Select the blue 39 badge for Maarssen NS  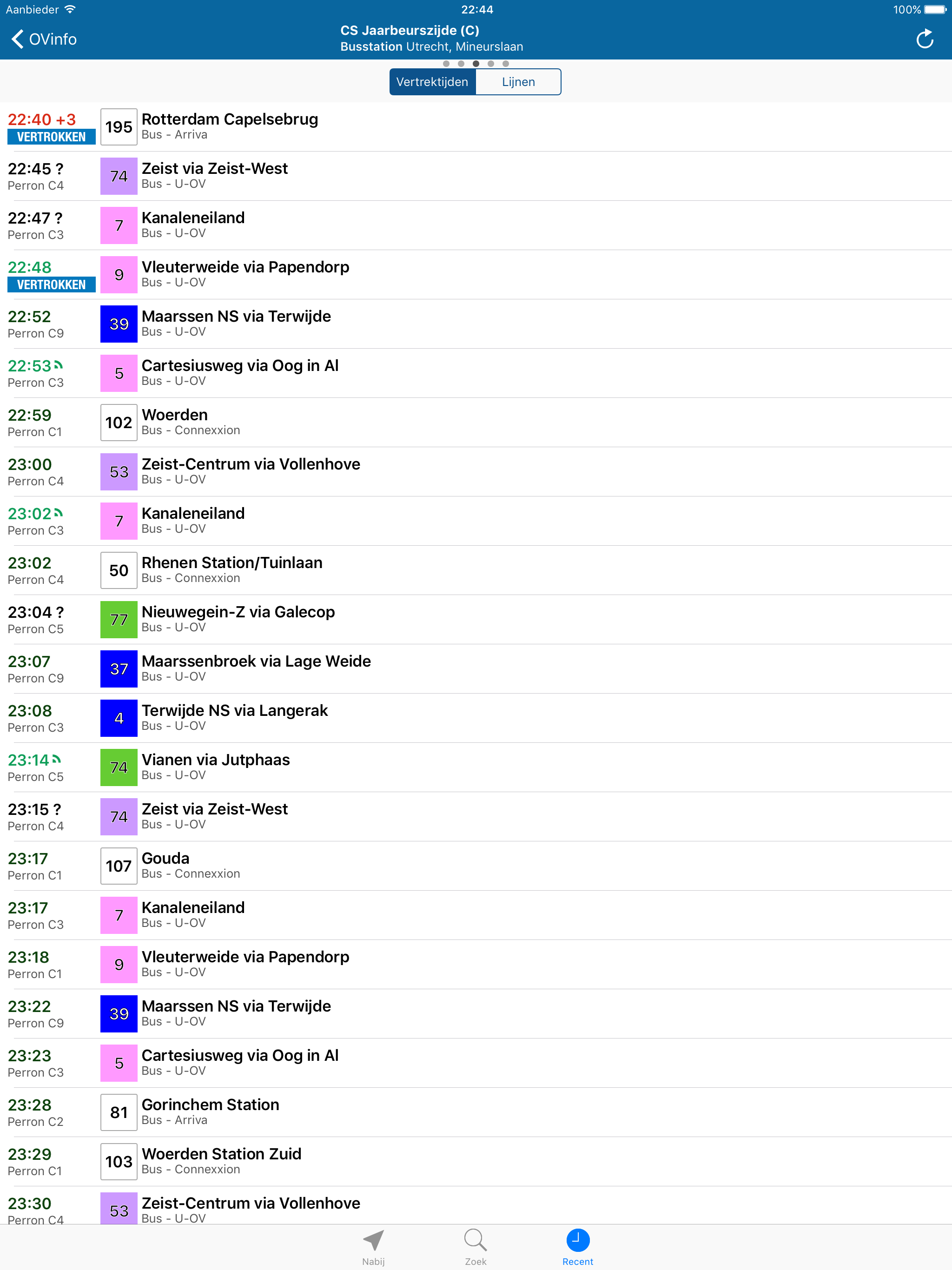point(118,324)
